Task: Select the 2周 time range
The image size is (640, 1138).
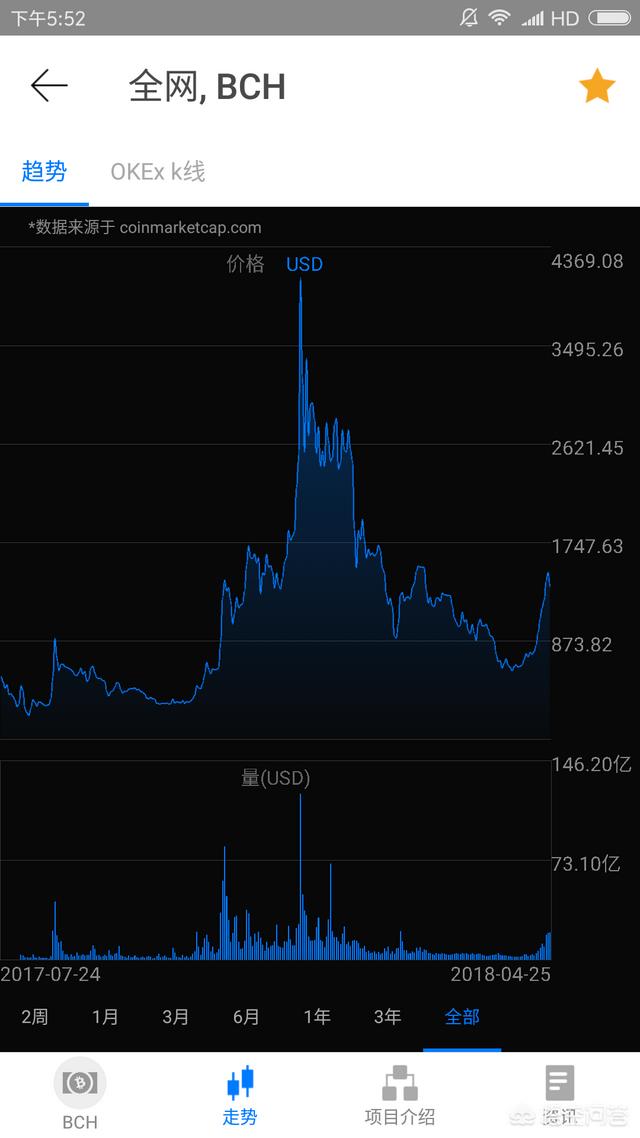Action: pyautogui.click(x=35, y=1017)
